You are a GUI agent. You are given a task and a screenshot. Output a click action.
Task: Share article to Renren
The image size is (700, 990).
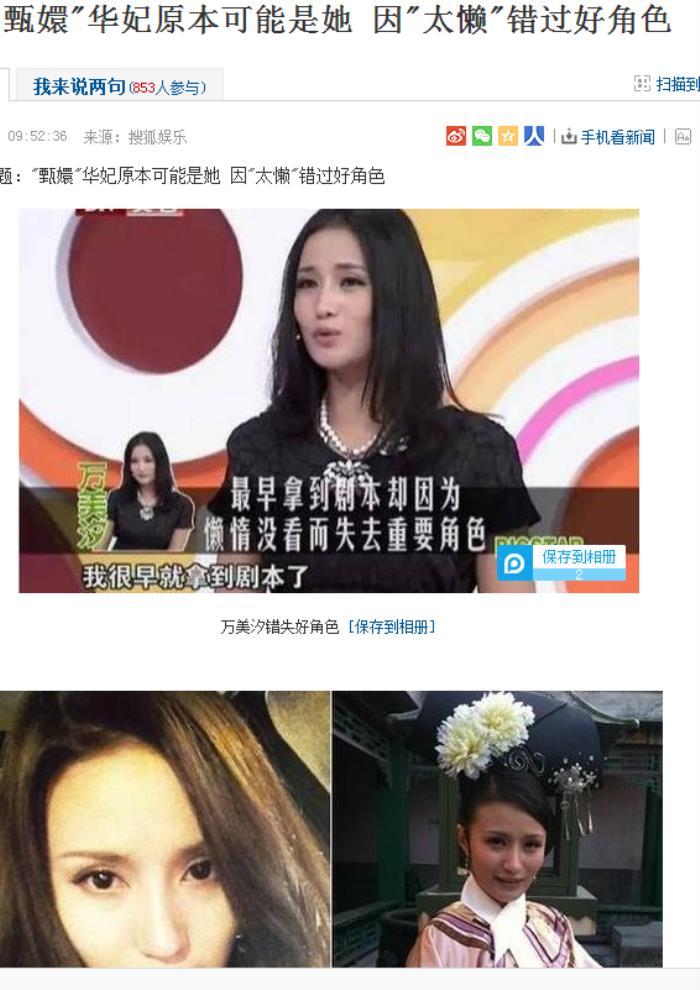click(x=534, y=136)
